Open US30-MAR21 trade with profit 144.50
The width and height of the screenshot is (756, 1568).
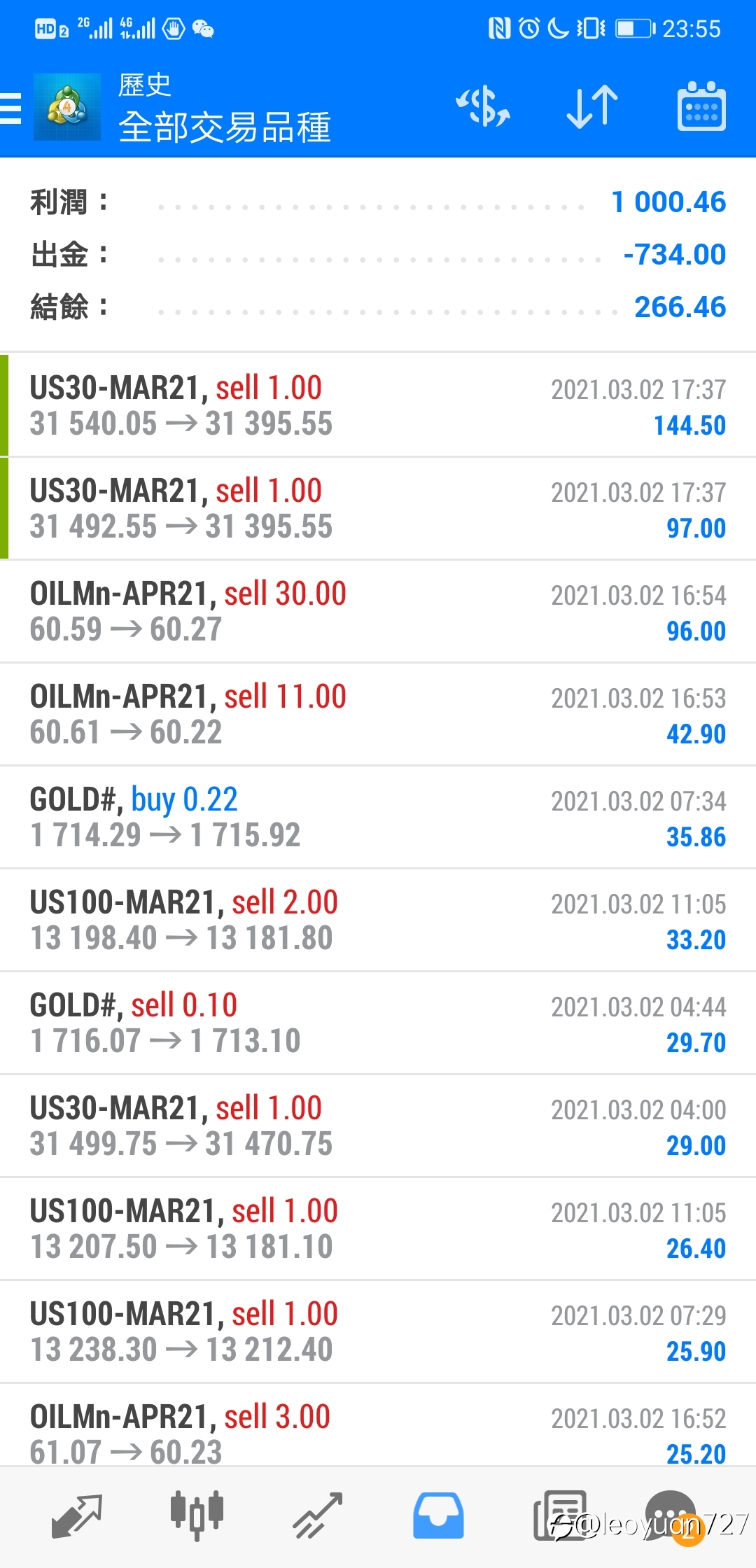378,405
